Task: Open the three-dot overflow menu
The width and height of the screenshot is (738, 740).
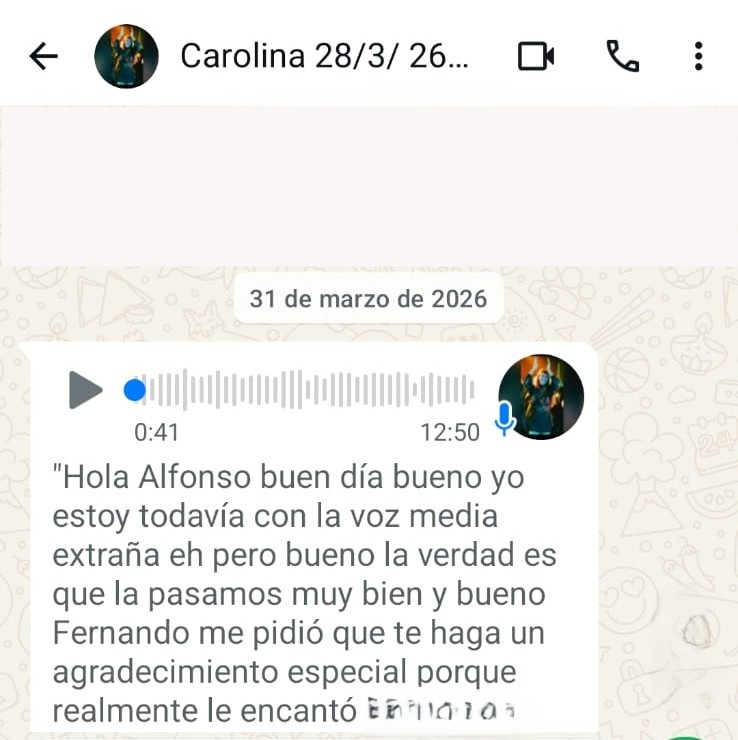Action: [699, 56]
